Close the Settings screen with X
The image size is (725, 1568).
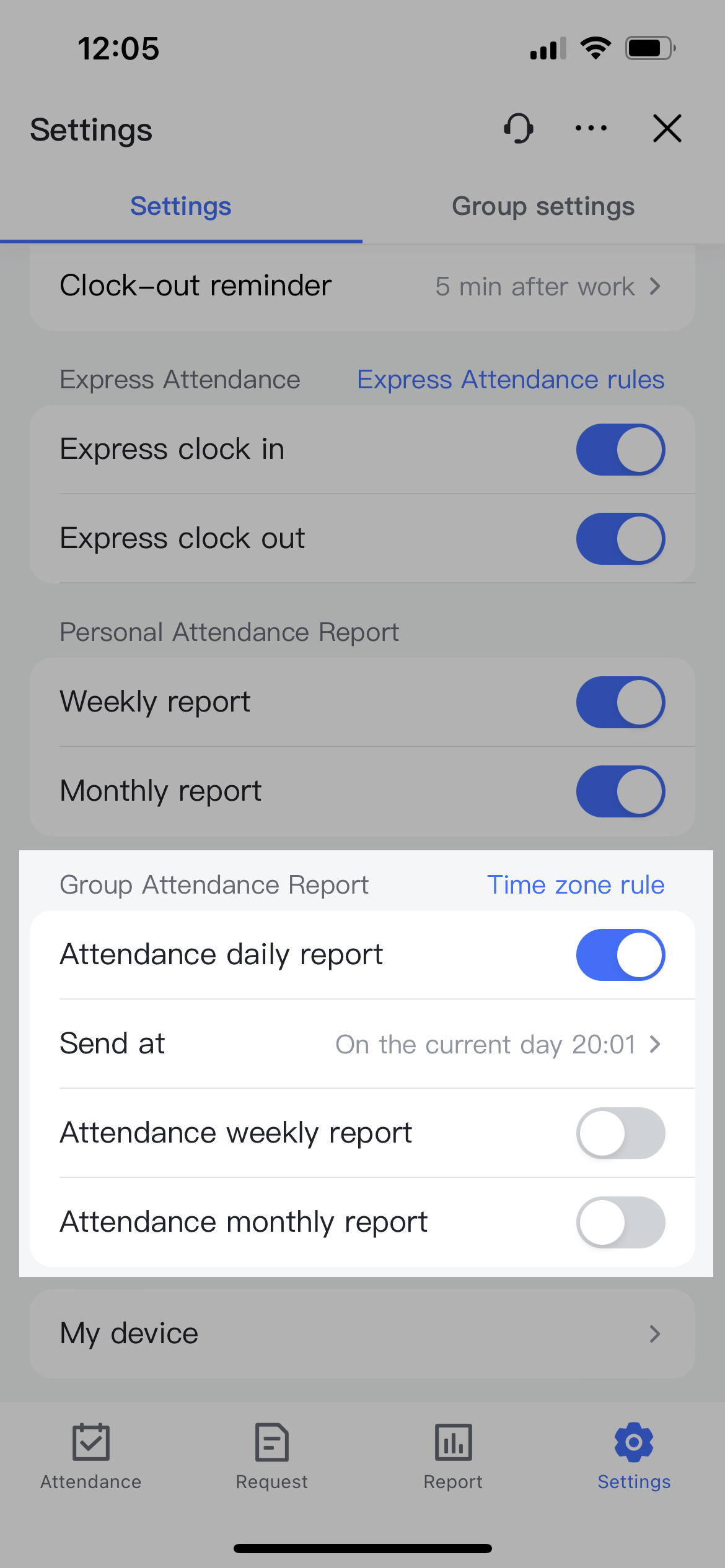pyautogui.click(x=667, y=129)
